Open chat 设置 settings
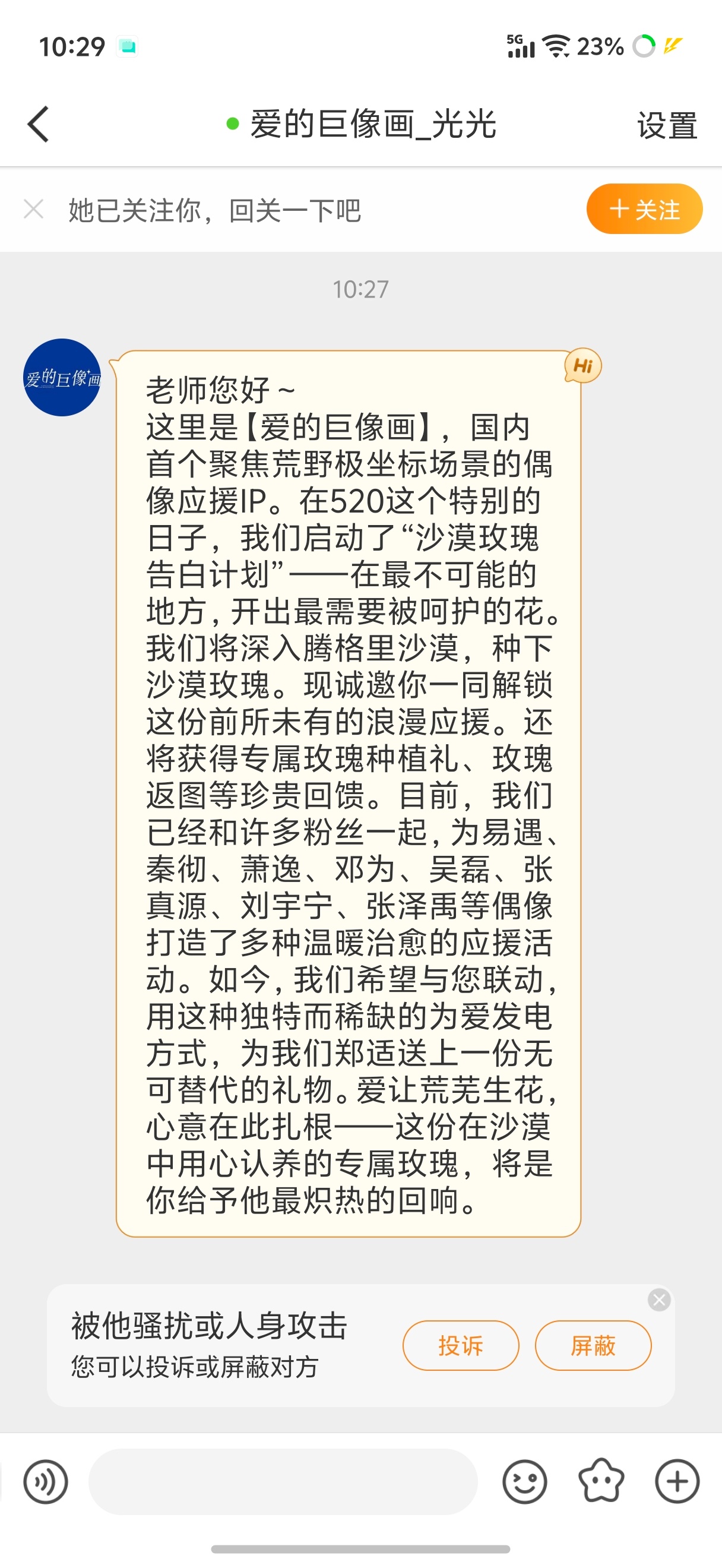Screen dimensions: 722x1568 (666, 125)
